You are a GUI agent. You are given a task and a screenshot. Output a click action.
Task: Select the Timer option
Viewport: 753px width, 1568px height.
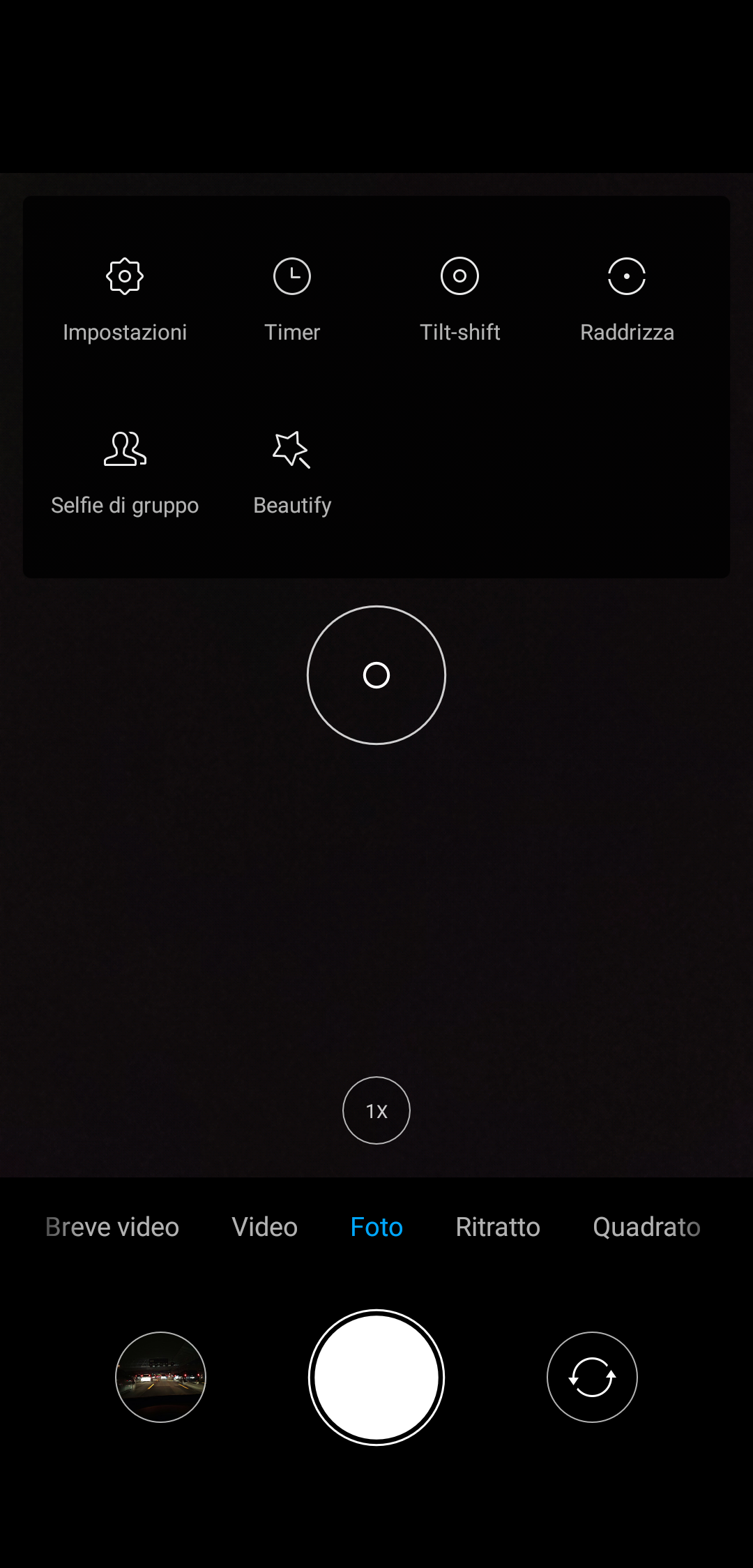[x=292, y=300]
